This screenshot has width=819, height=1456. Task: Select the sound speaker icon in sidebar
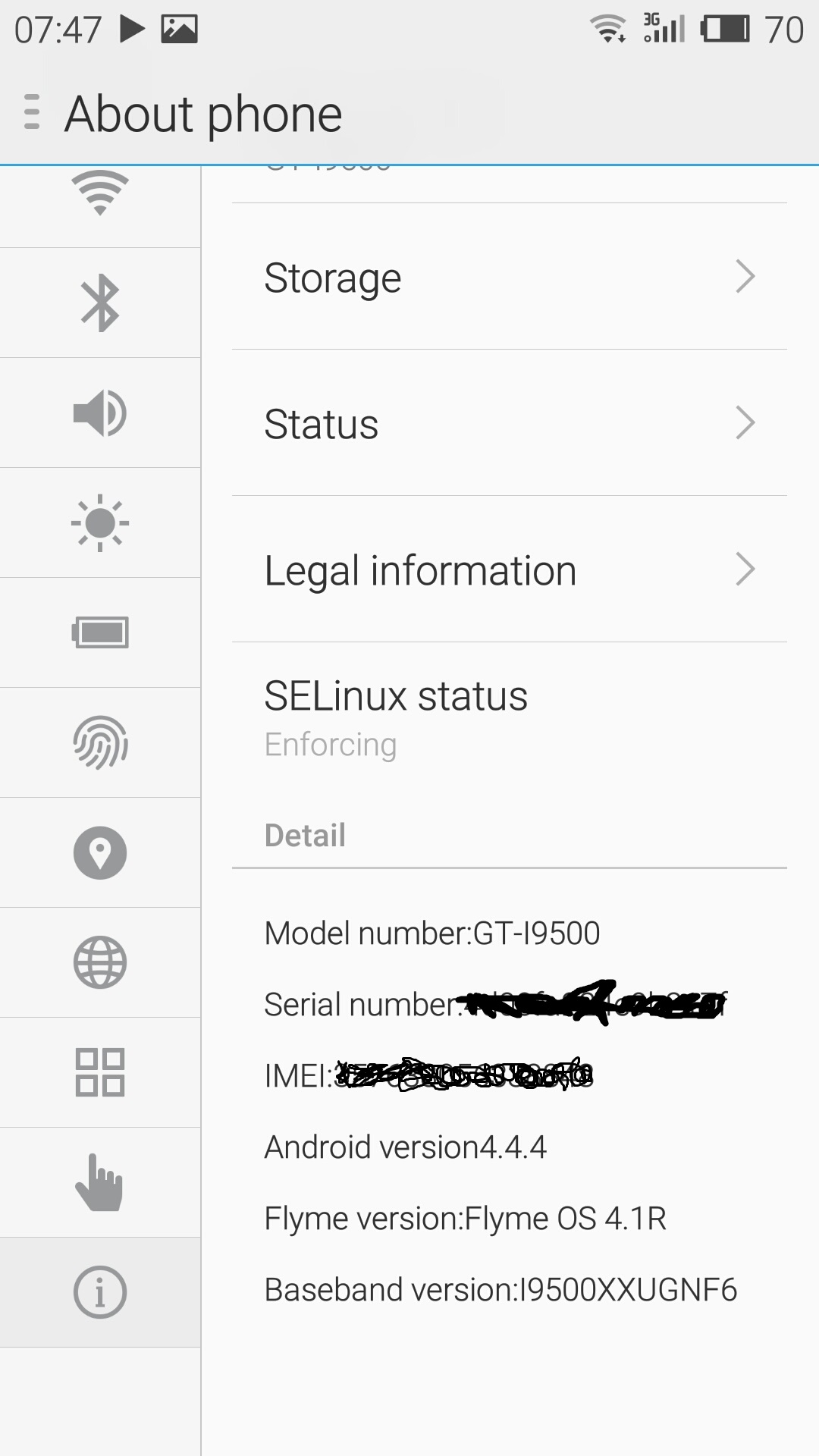click(100, 413)
